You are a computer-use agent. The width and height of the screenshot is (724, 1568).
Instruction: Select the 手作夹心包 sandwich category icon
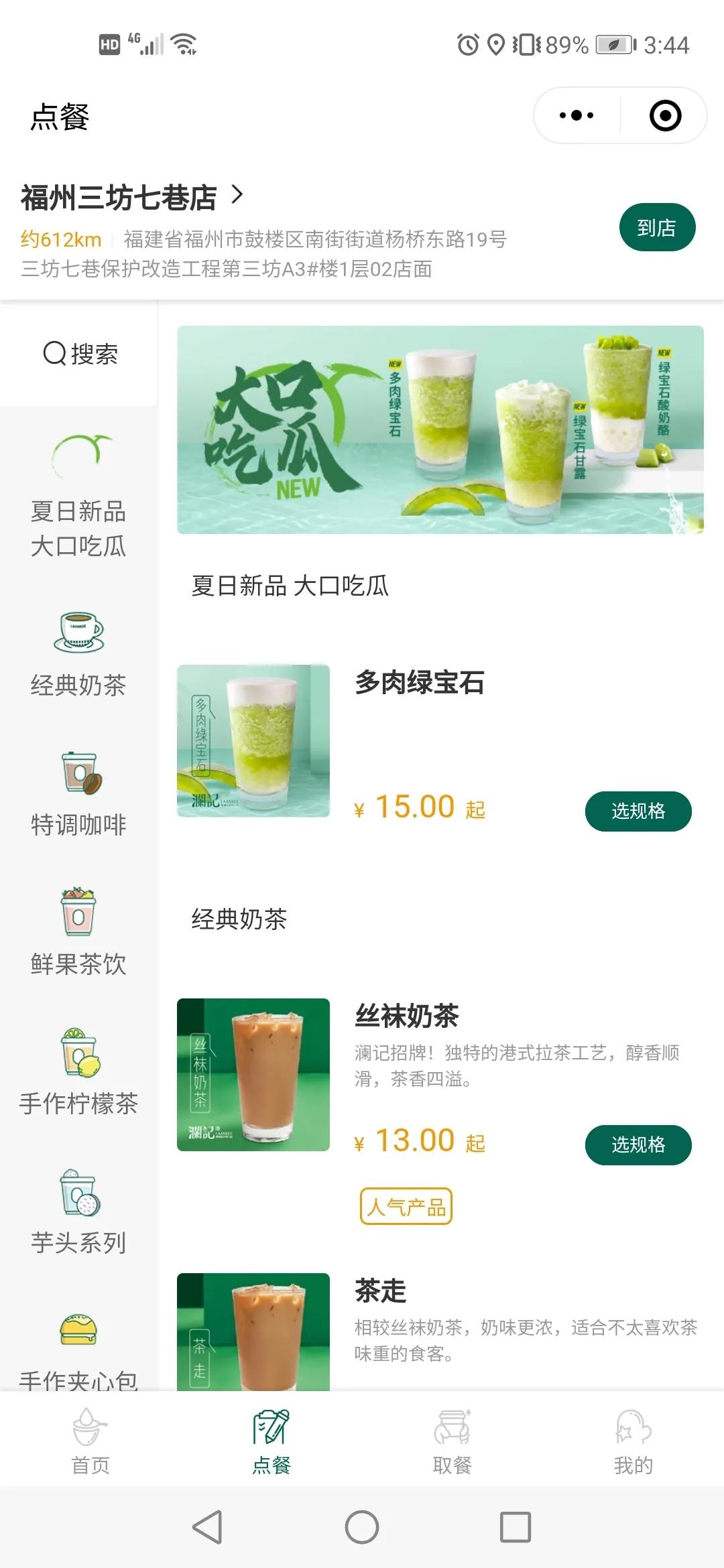[x=77, y=1330]
